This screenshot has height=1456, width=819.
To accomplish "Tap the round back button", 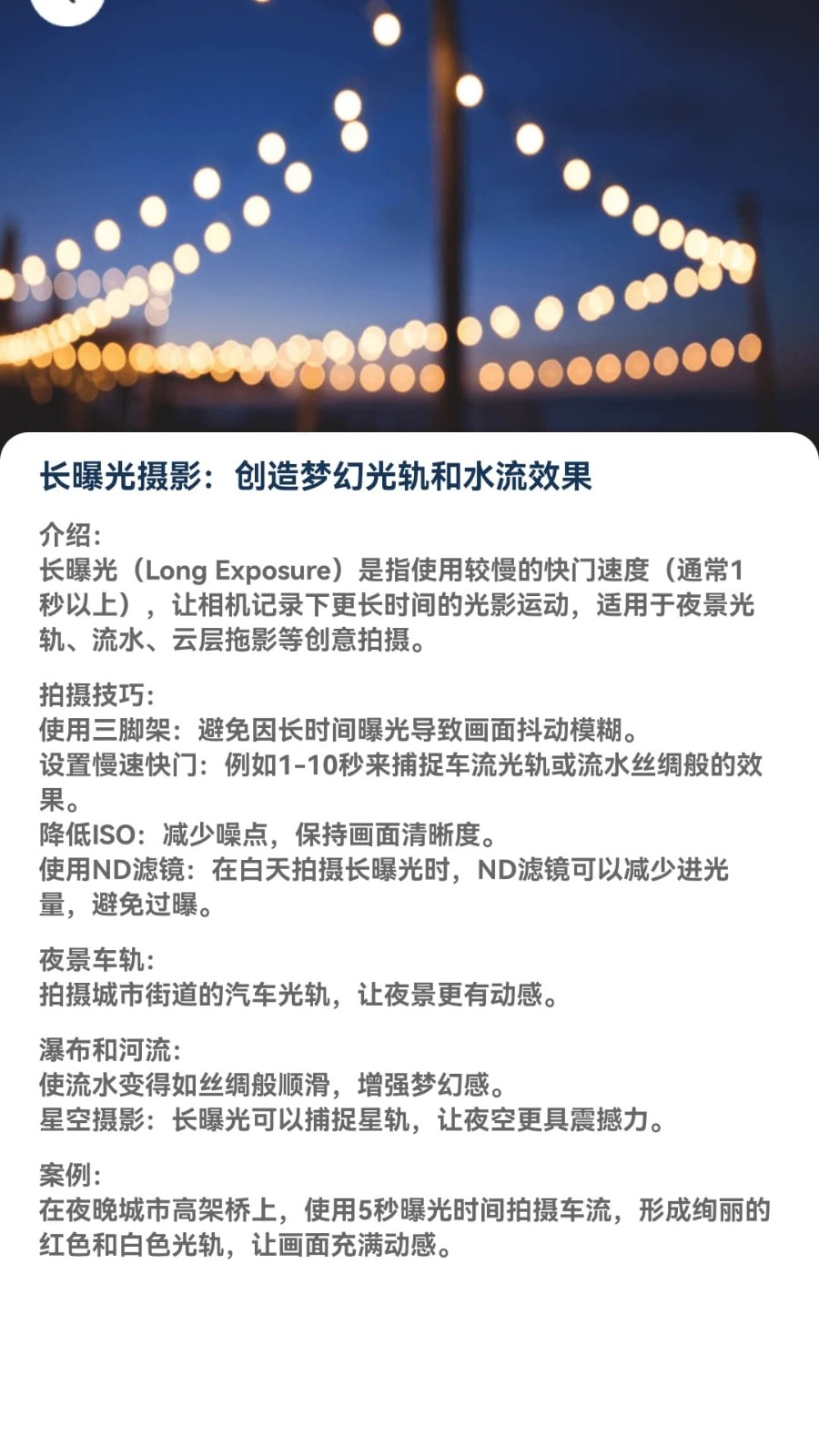I will [x=66, y=7].
